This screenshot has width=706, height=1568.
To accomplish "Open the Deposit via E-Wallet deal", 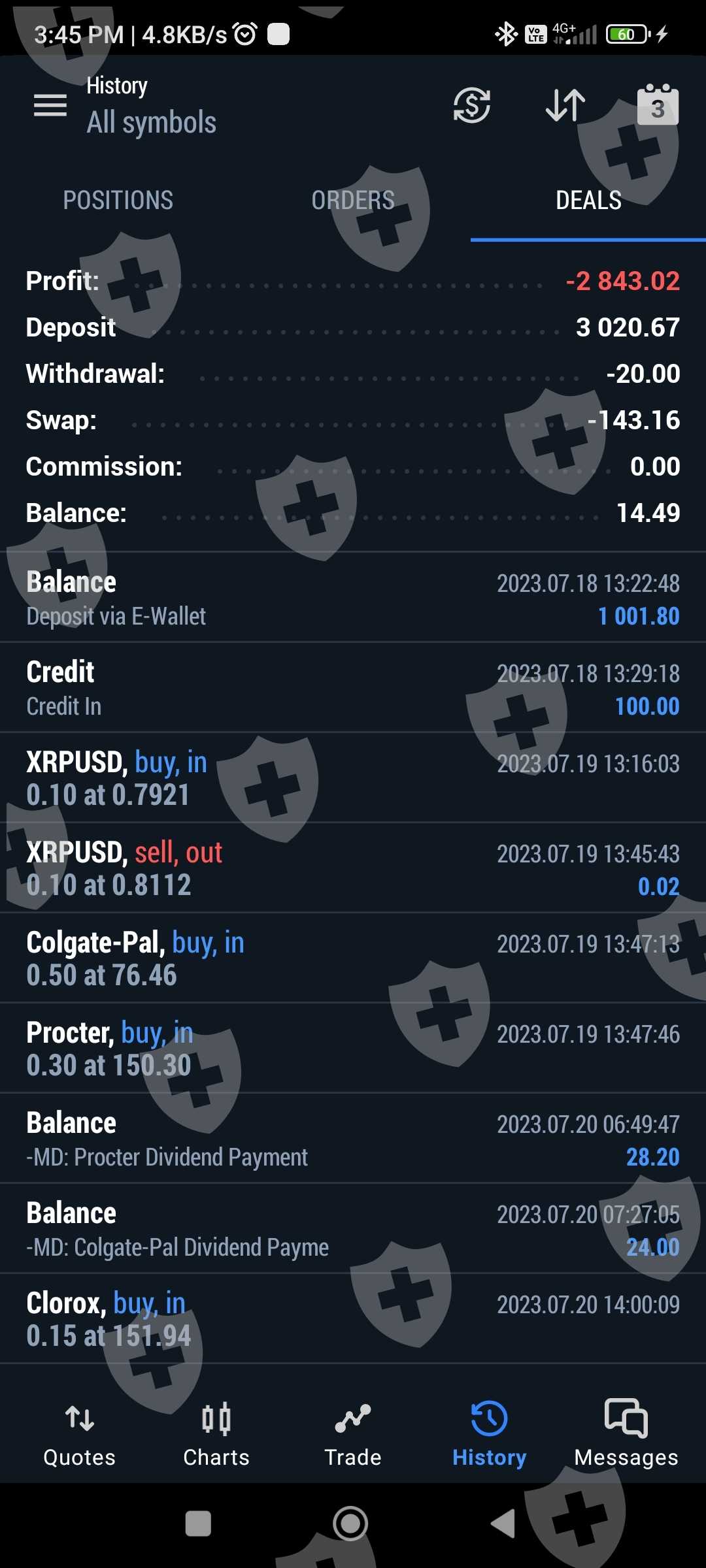I will point(353,598).
